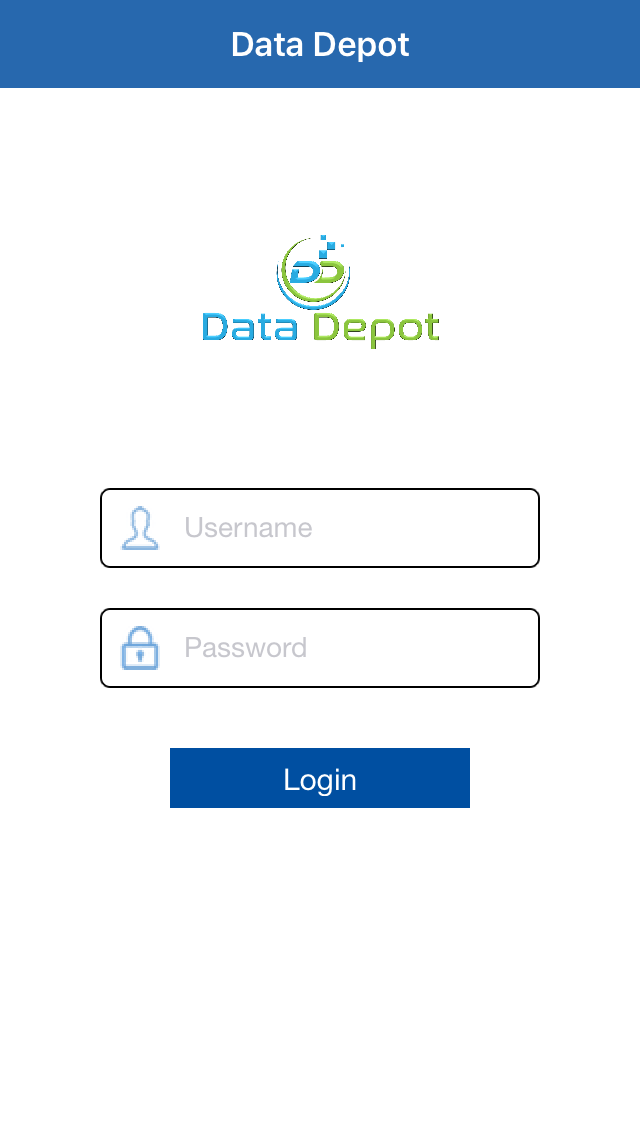640x1136 pixels.
Task: Tap the Login button
Action: click(320, 778)
